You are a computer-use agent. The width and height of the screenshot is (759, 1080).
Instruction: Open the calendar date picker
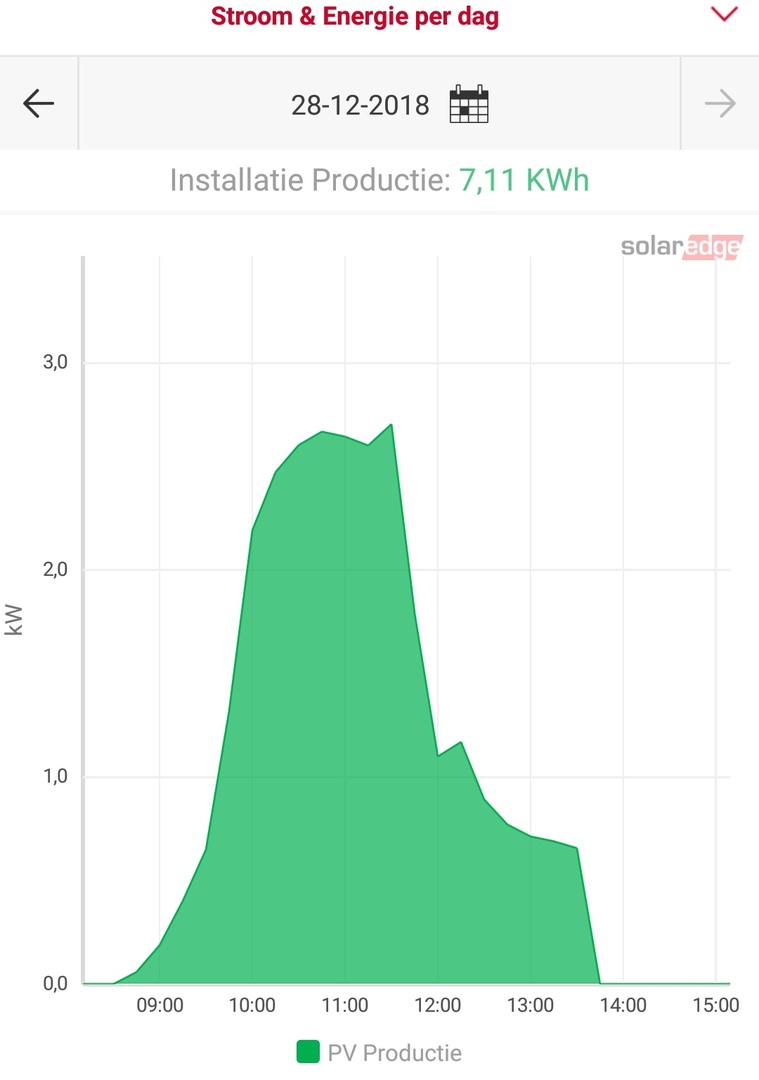coord(469,104)
